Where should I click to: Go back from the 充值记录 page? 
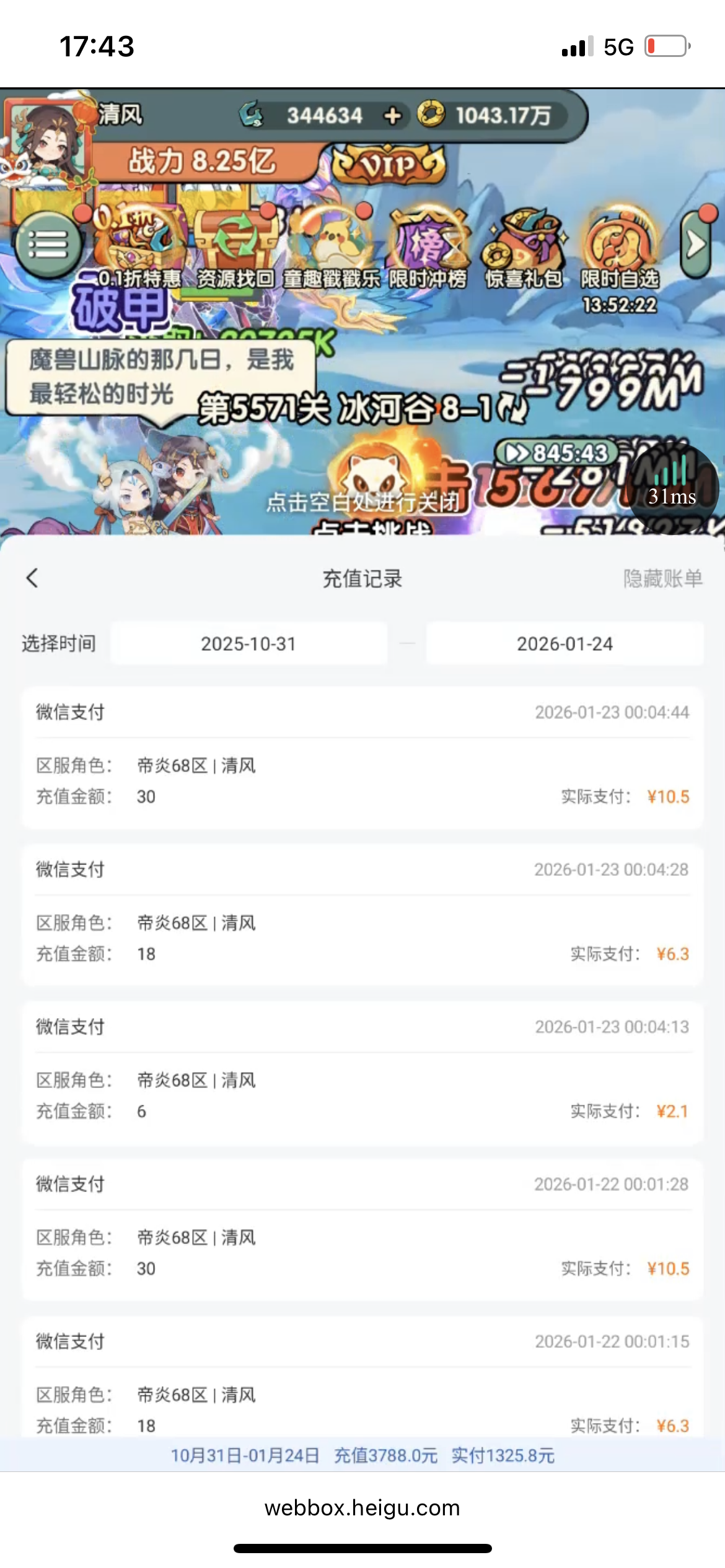coord(33,578)
